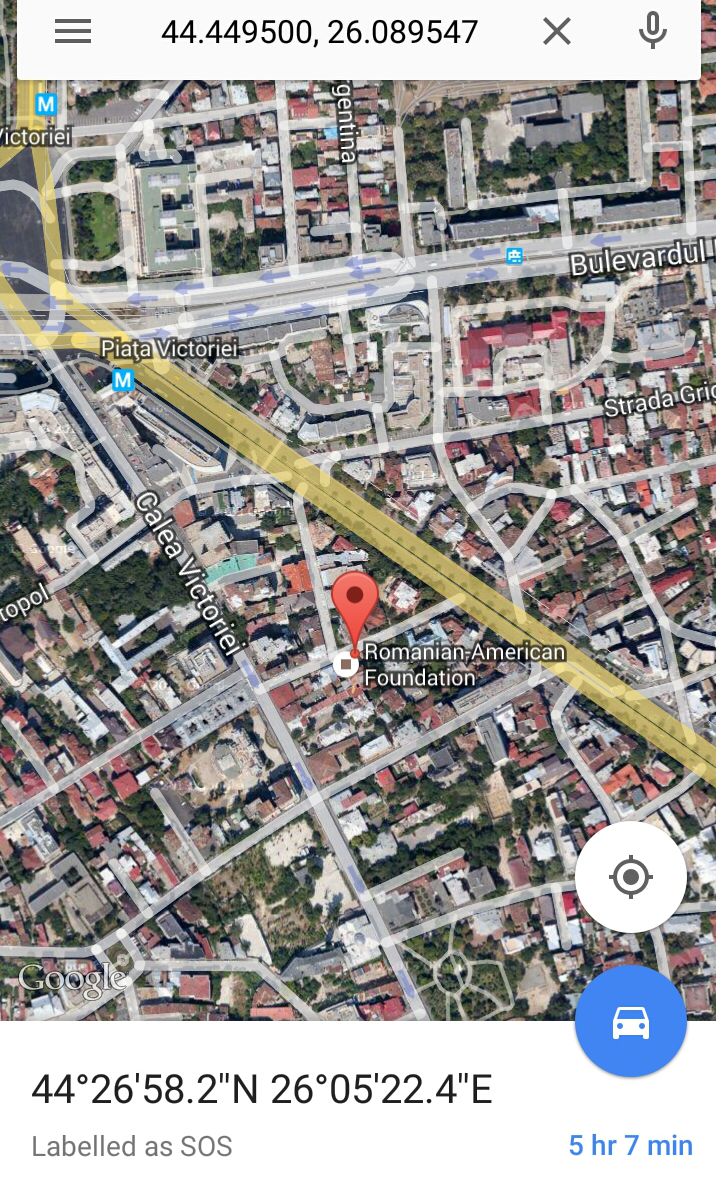
Task: Open the hamburger menu
Action: point(73,32)
